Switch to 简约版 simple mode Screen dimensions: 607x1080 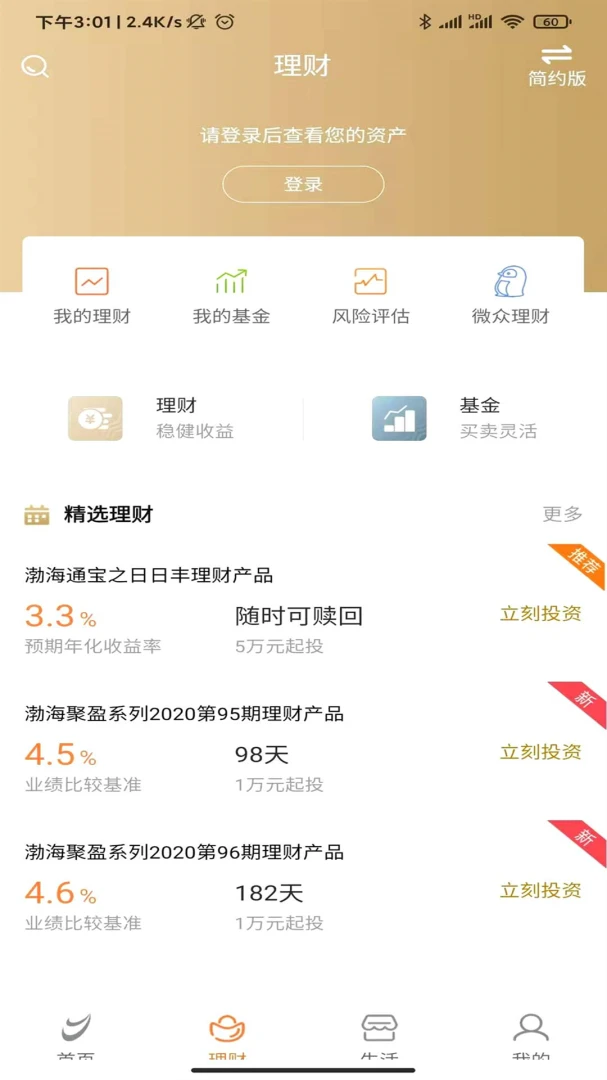557,66
